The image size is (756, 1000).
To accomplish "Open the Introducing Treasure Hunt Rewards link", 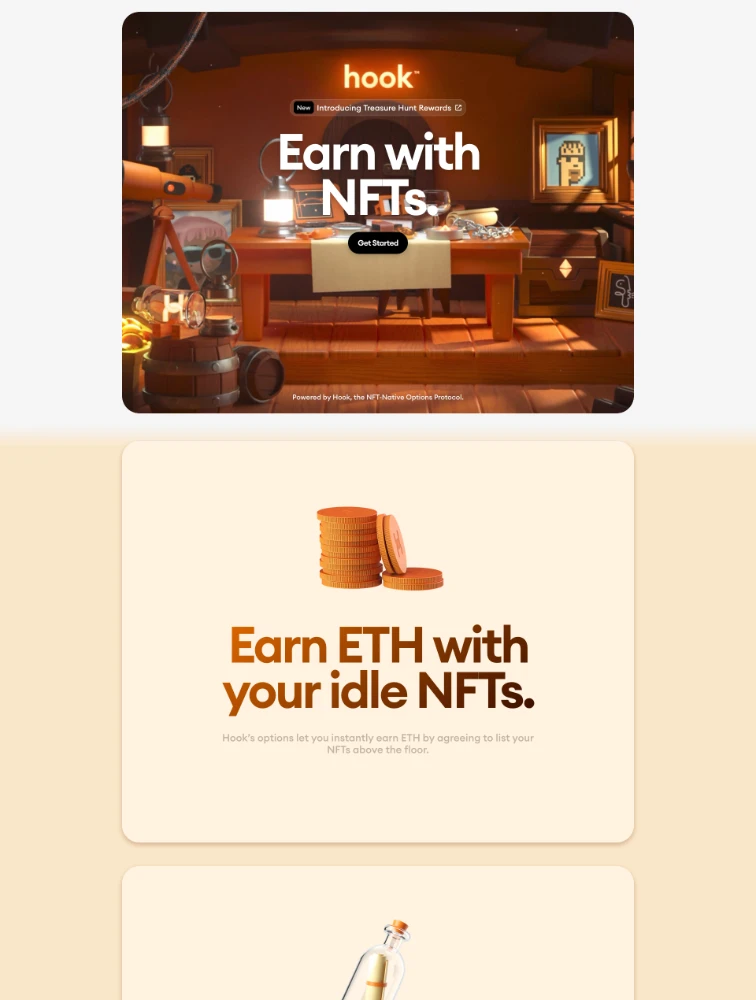I will [378, 108].
